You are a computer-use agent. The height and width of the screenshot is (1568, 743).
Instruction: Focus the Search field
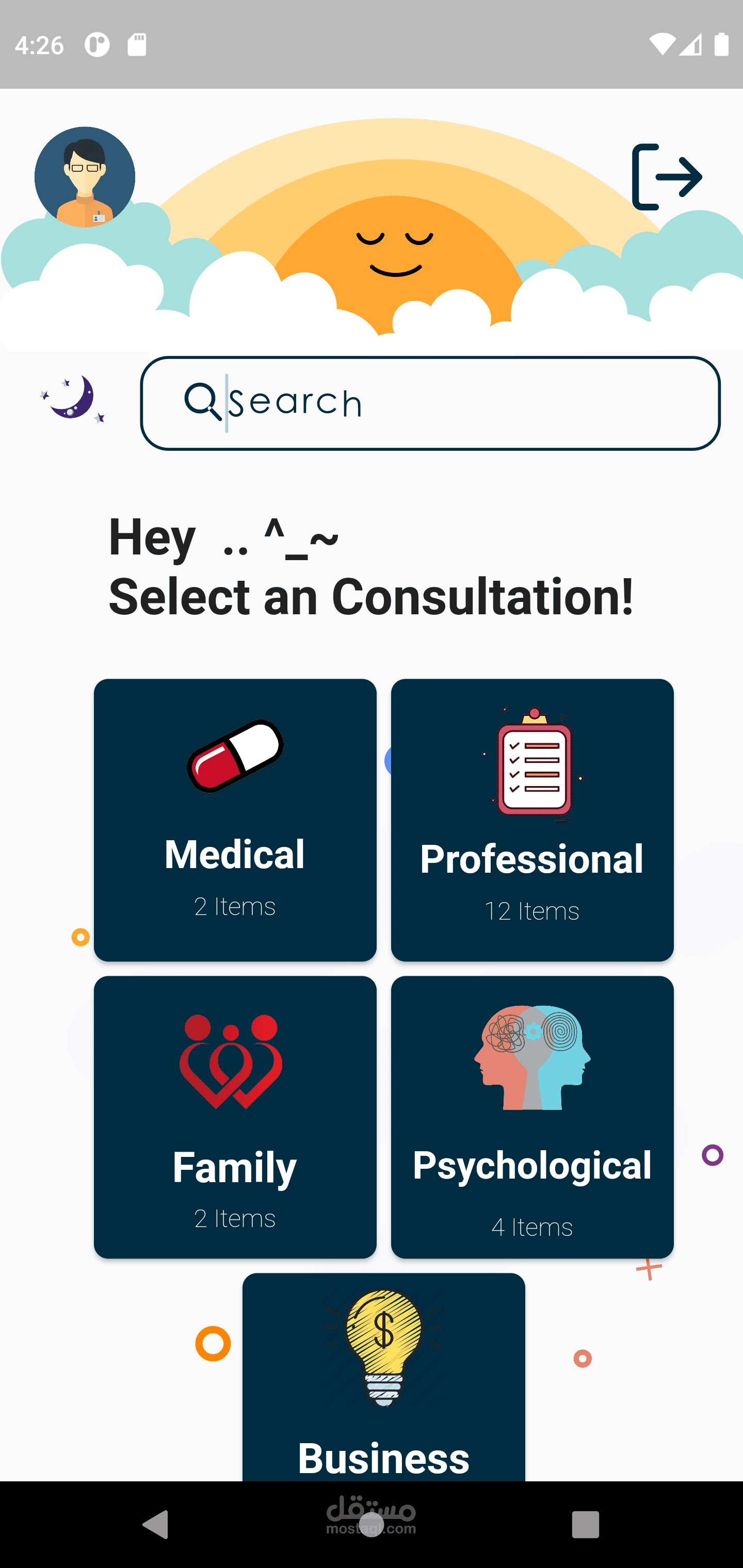click(x=430, y=403)
